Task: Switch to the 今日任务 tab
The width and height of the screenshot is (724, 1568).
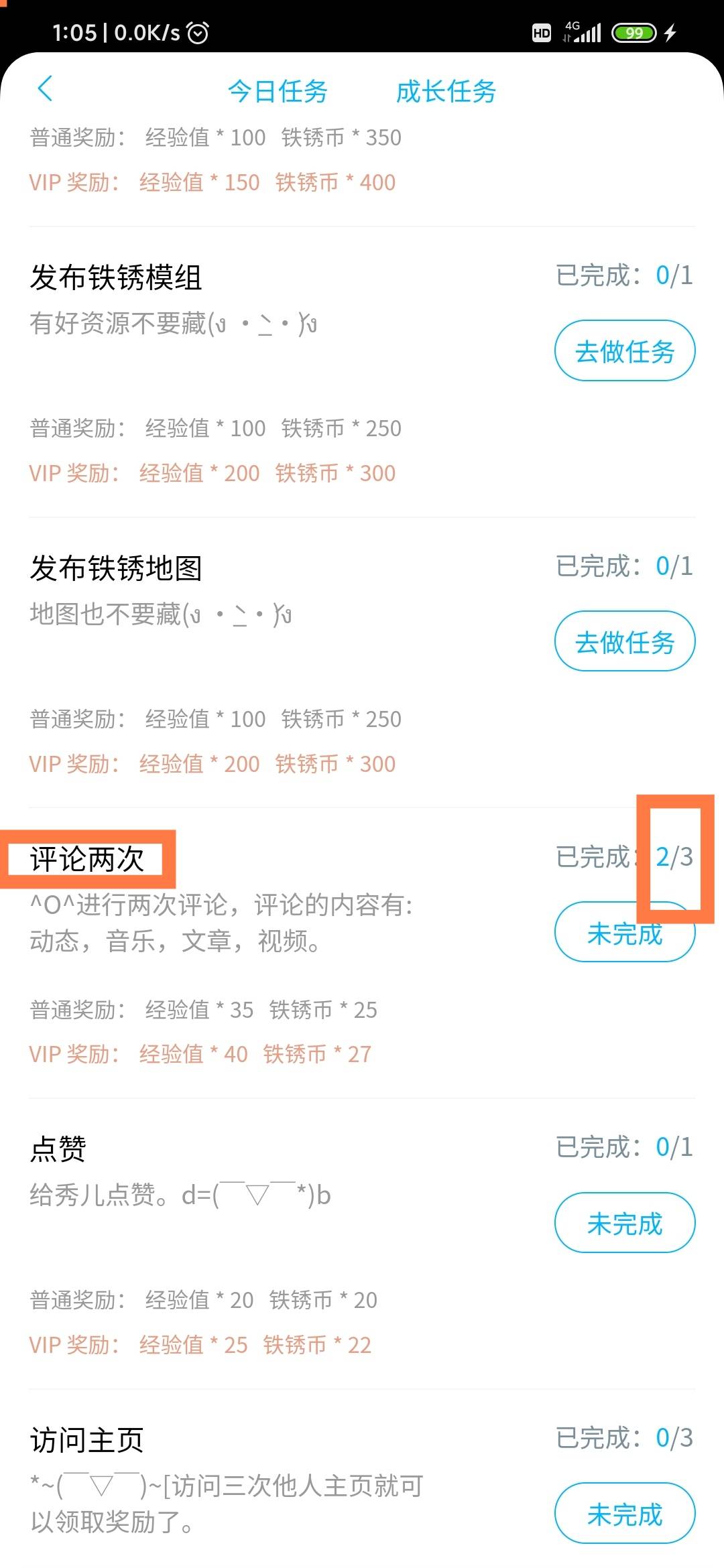Action: click(278, 91)
